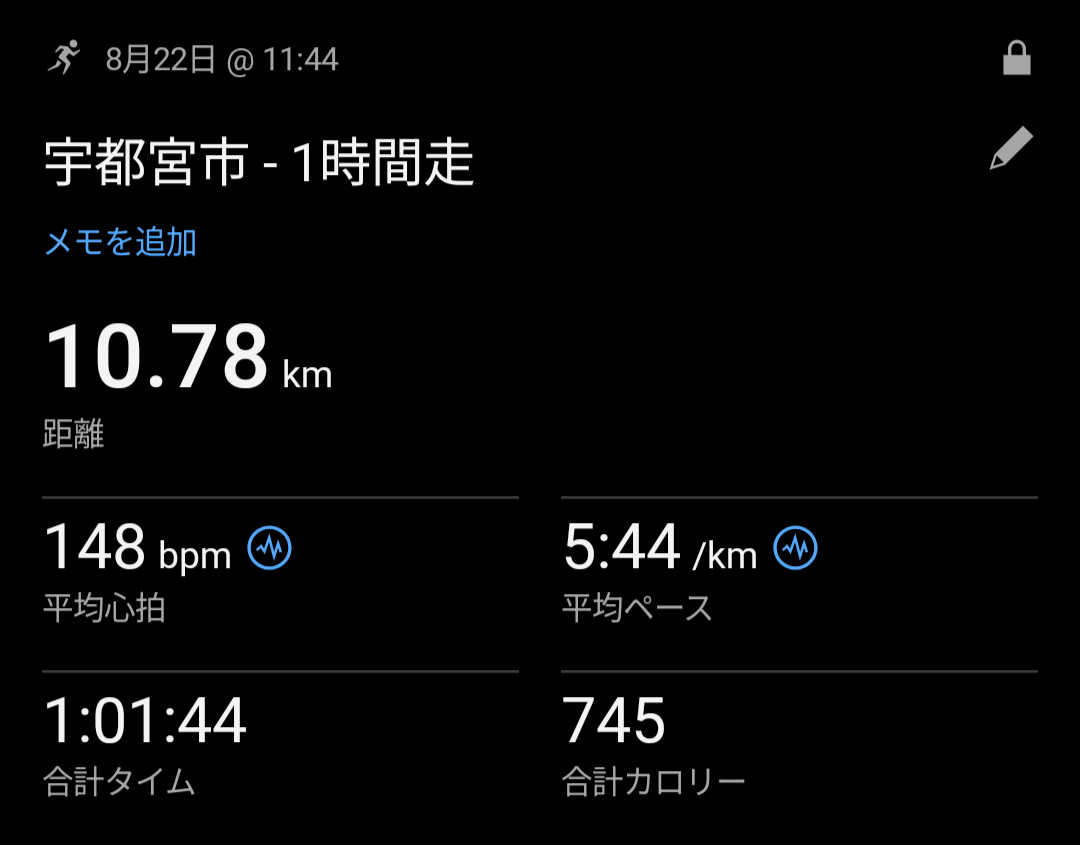Tap メモを追加 to add a note

121,242
